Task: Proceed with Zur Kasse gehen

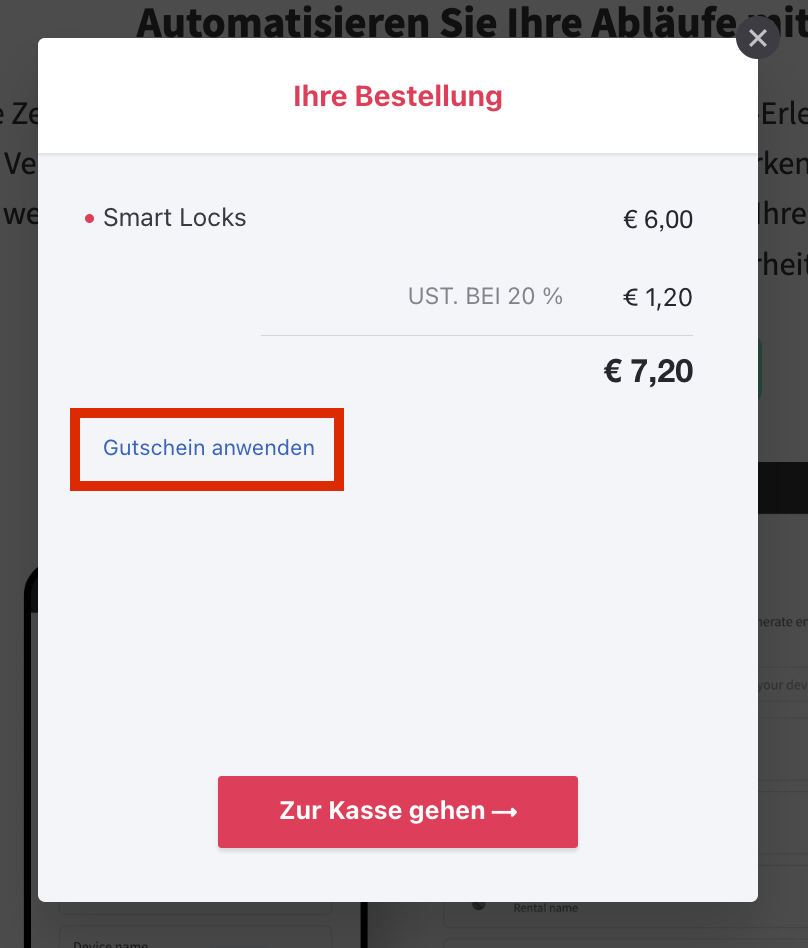Action: coord(398,811)
